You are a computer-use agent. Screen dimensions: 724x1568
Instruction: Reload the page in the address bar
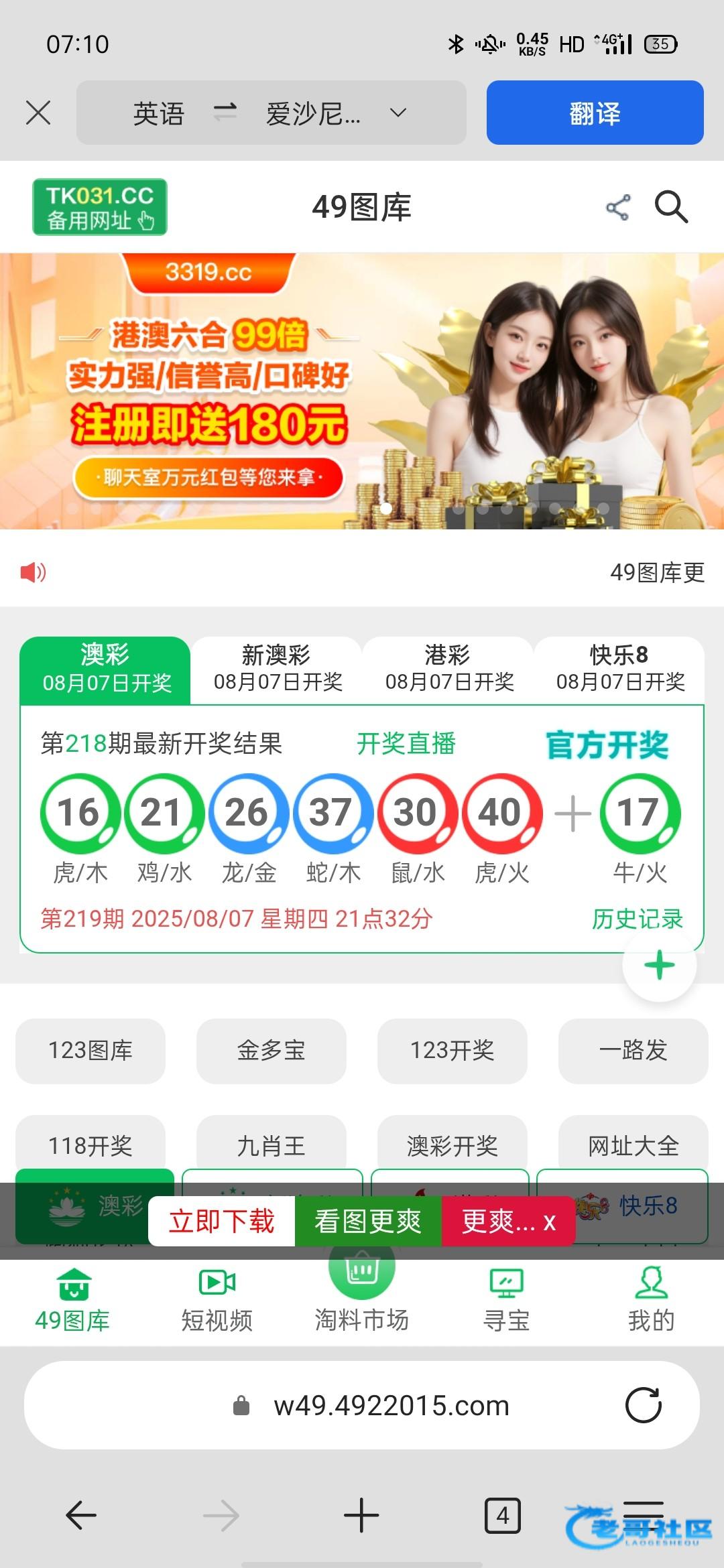(643, 1405)
